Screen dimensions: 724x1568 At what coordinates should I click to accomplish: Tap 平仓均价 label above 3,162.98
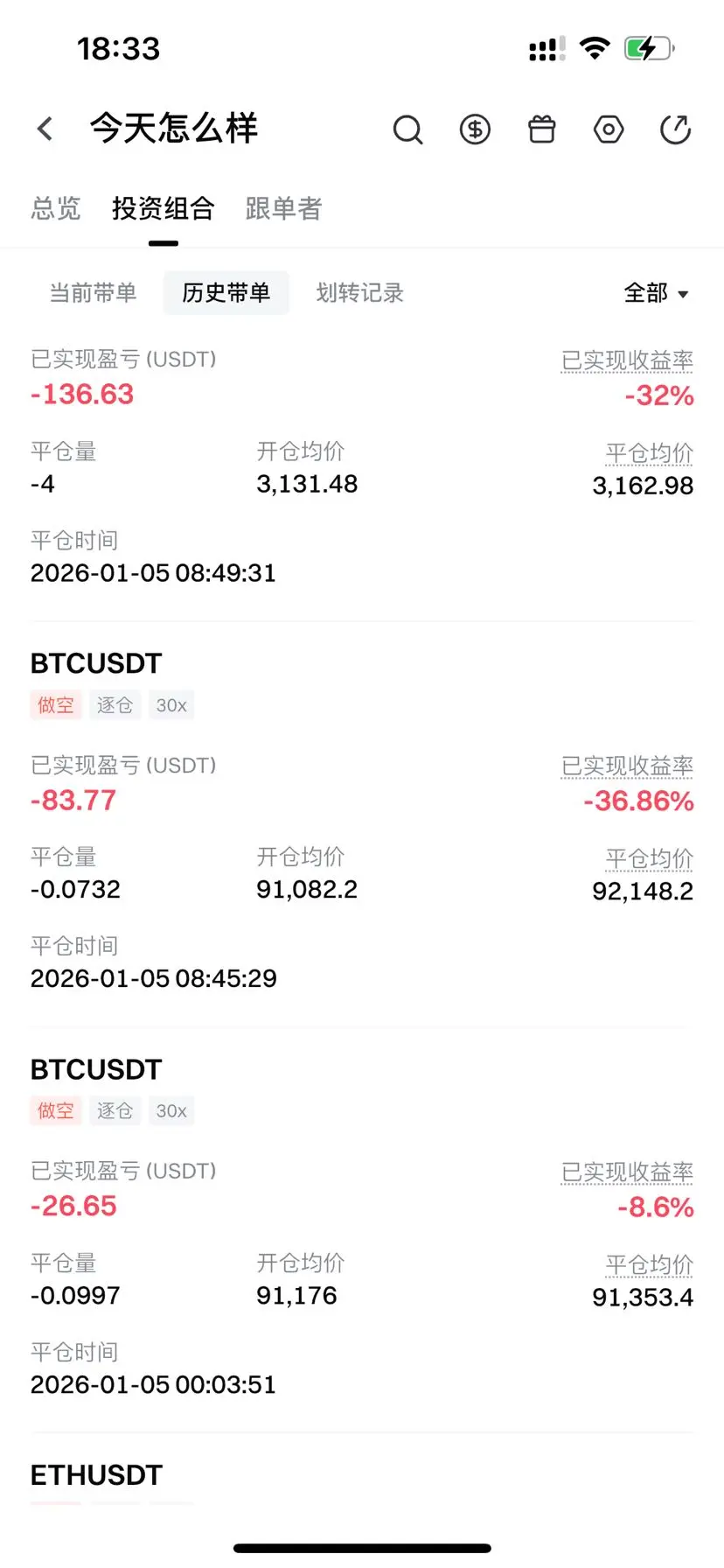649,452
